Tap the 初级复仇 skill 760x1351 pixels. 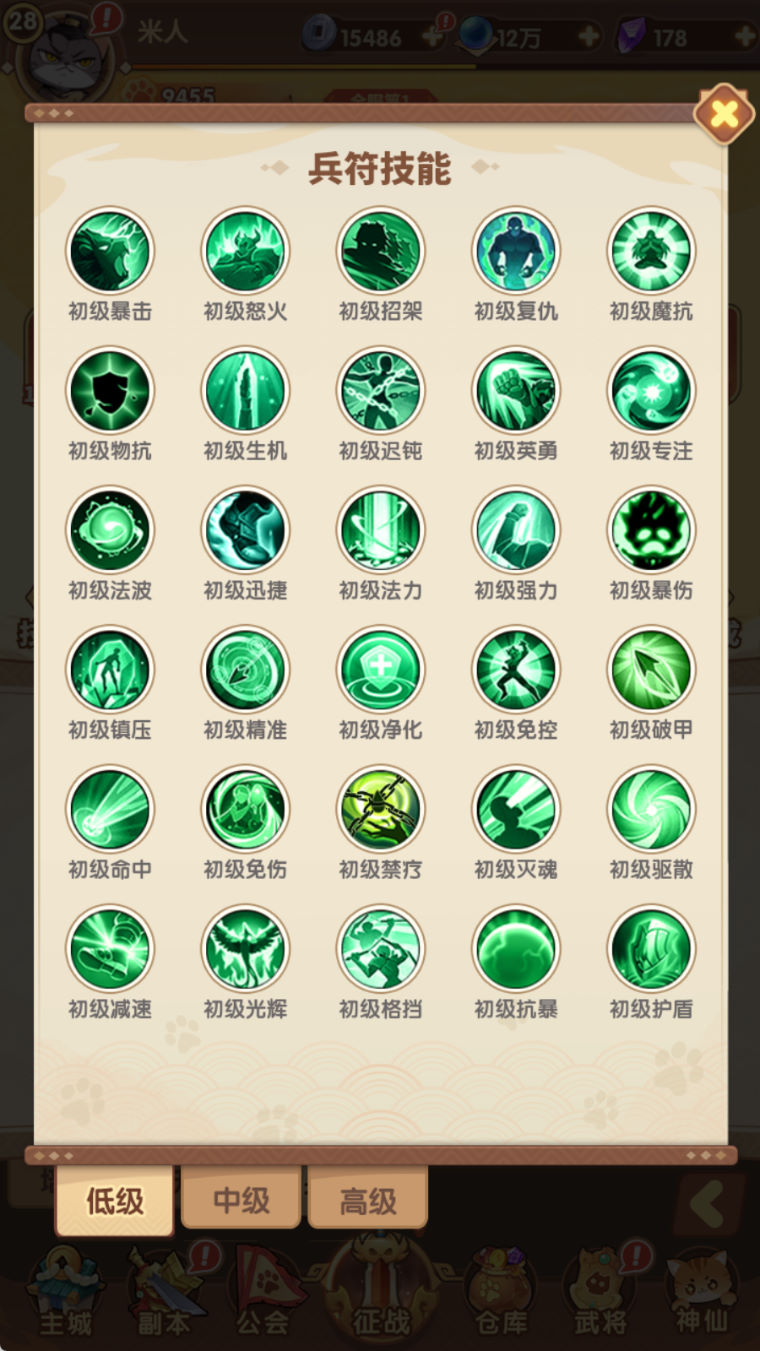516,251
